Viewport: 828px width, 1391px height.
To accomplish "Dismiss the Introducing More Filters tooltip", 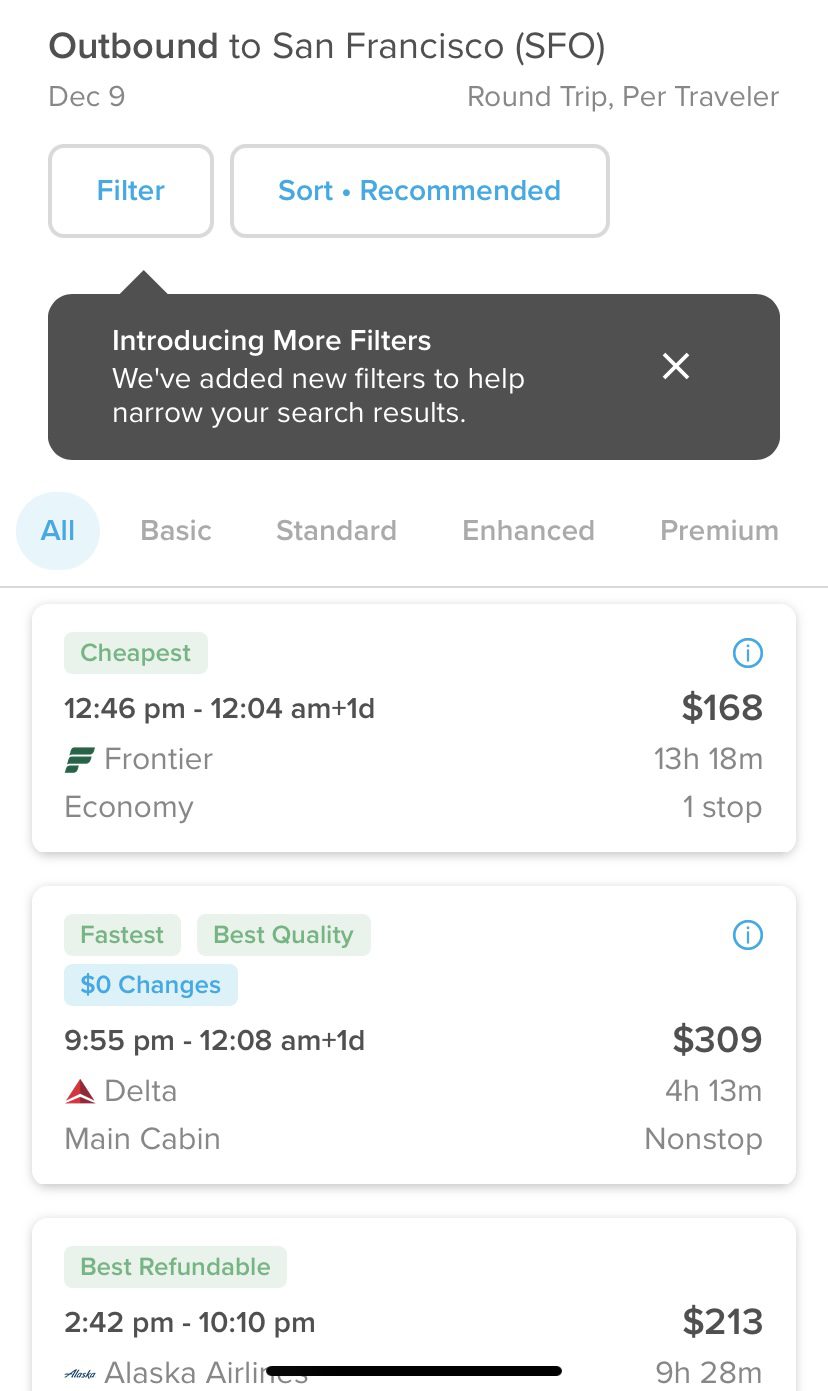I will pos(676,367).
